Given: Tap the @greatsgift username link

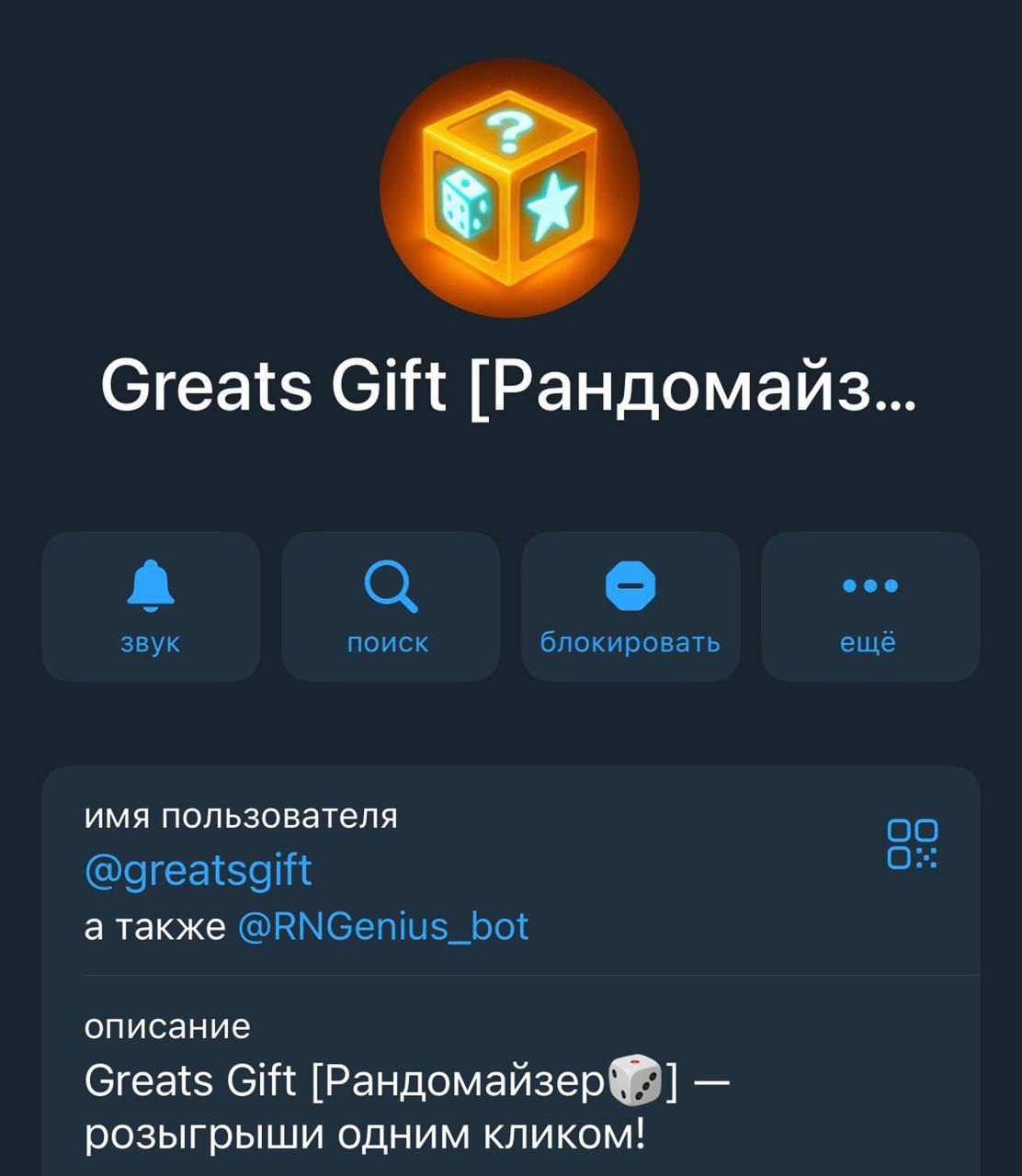Looking at the screenshot, I should click(x=199, y=870).
